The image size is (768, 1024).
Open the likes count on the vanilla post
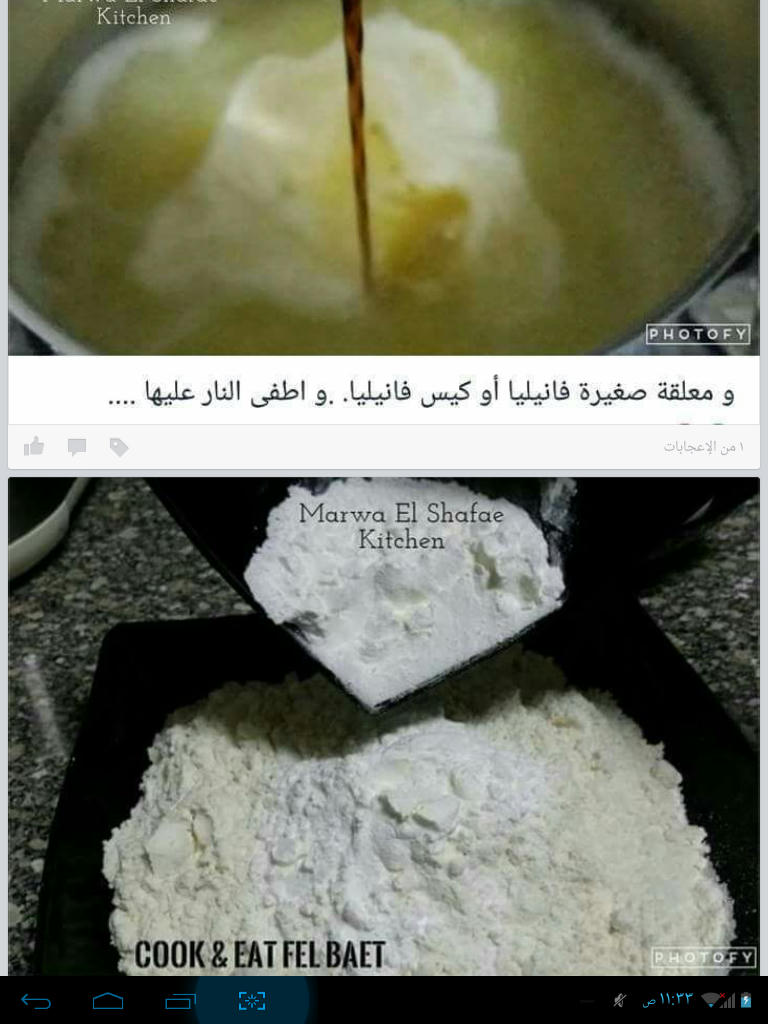pyautogui.click(x=703, y=447)
